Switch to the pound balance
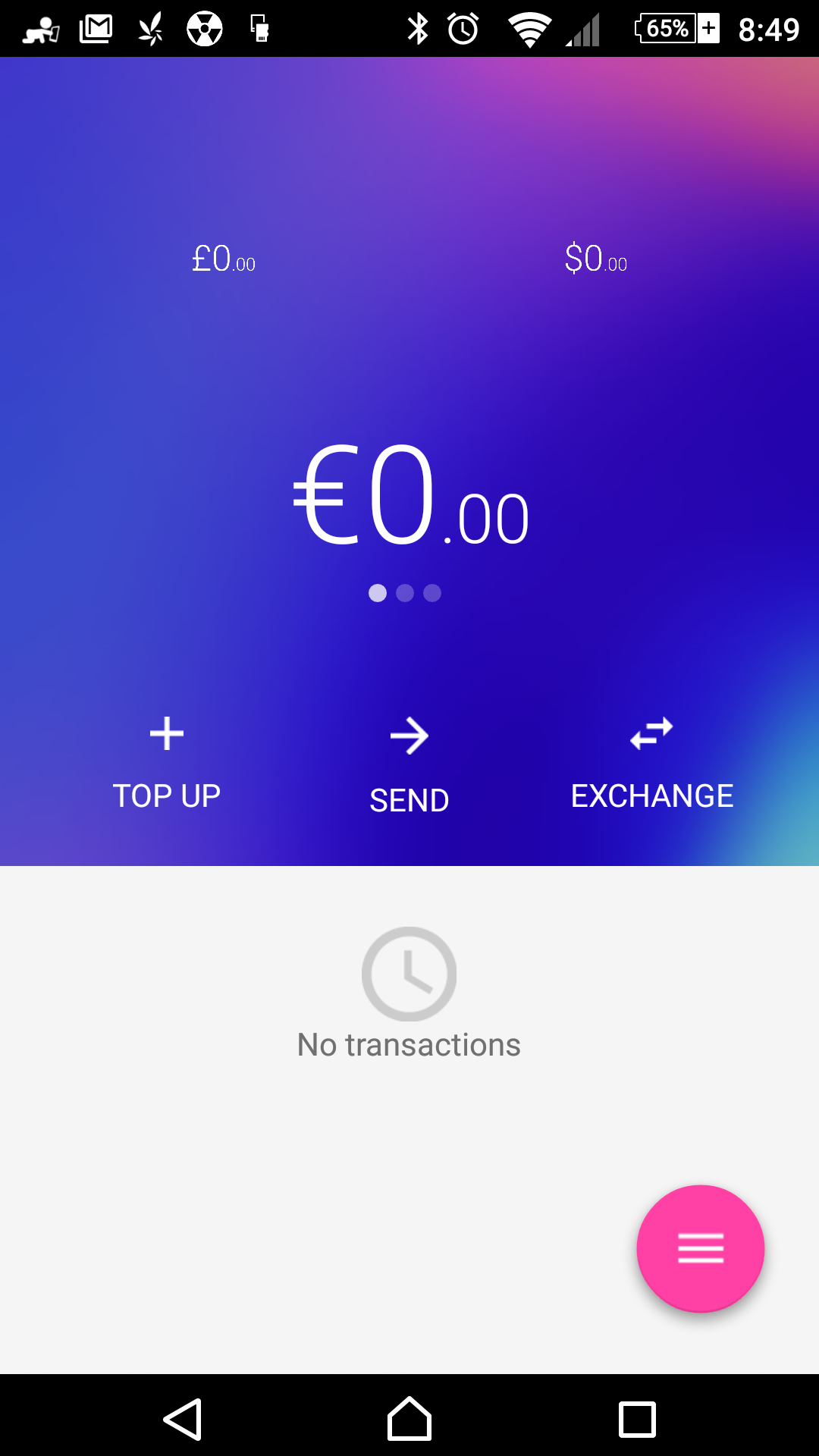 [224, 259]
